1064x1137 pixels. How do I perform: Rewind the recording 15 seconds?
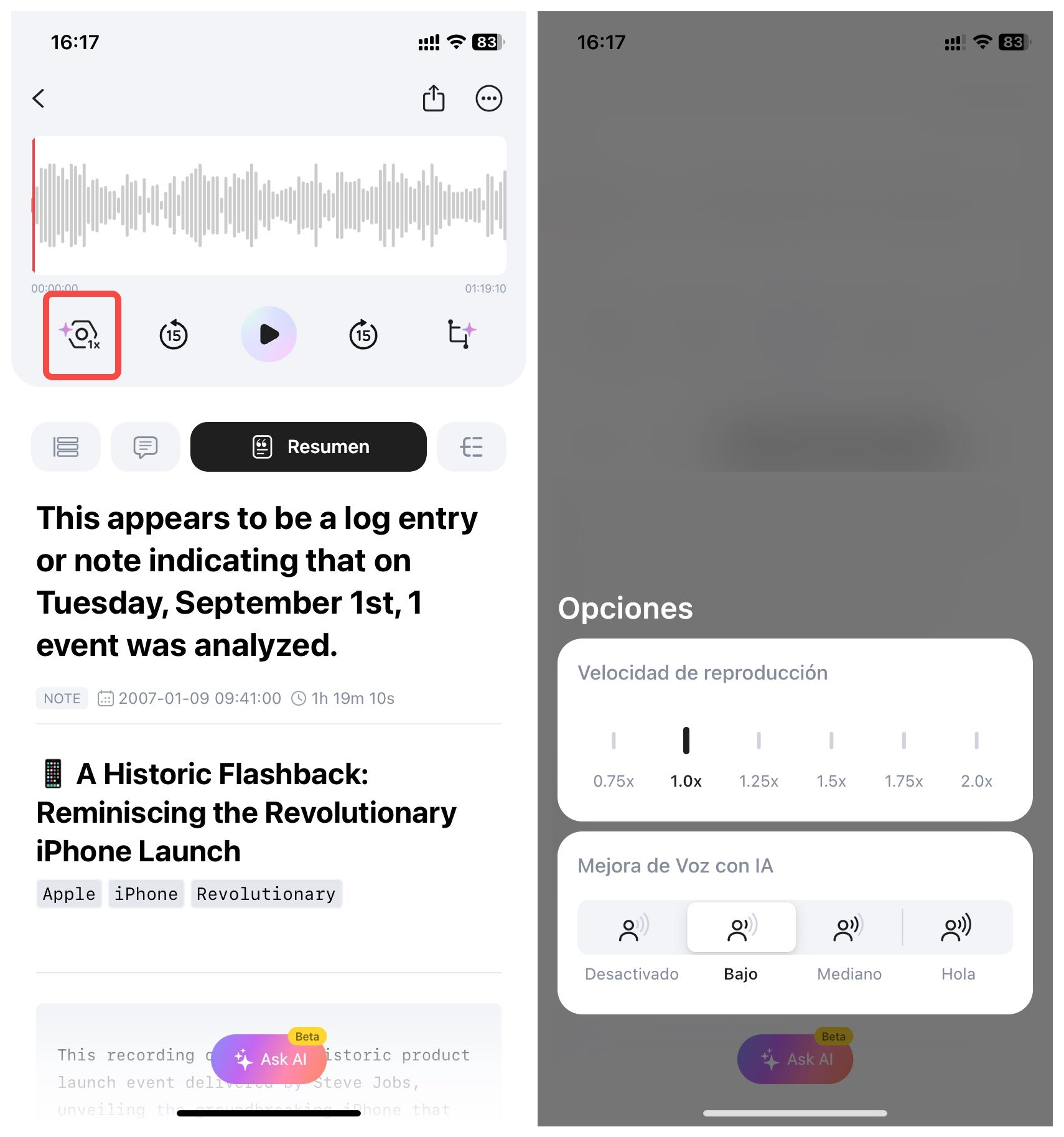(174, 335)
